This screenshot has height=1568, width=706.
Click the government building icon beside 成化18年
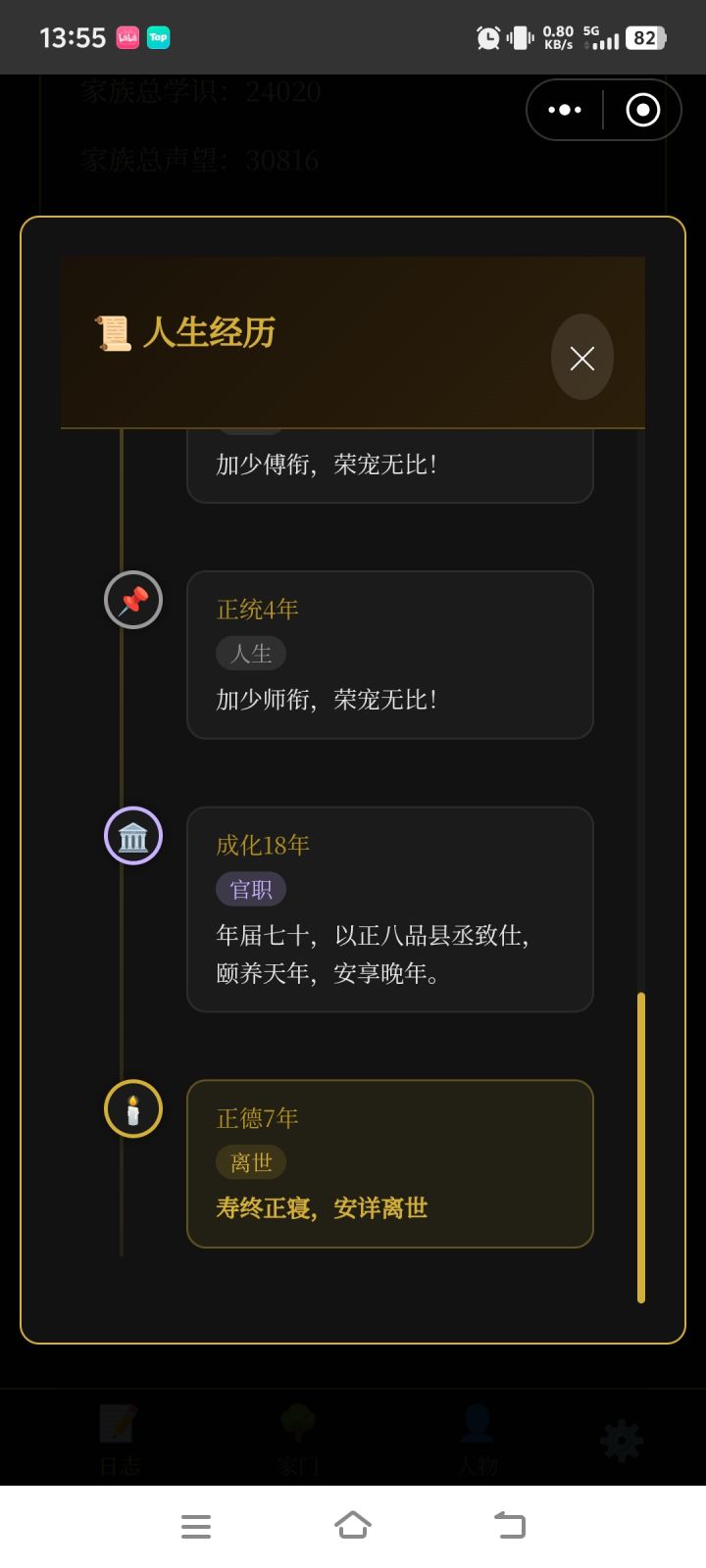133,836
